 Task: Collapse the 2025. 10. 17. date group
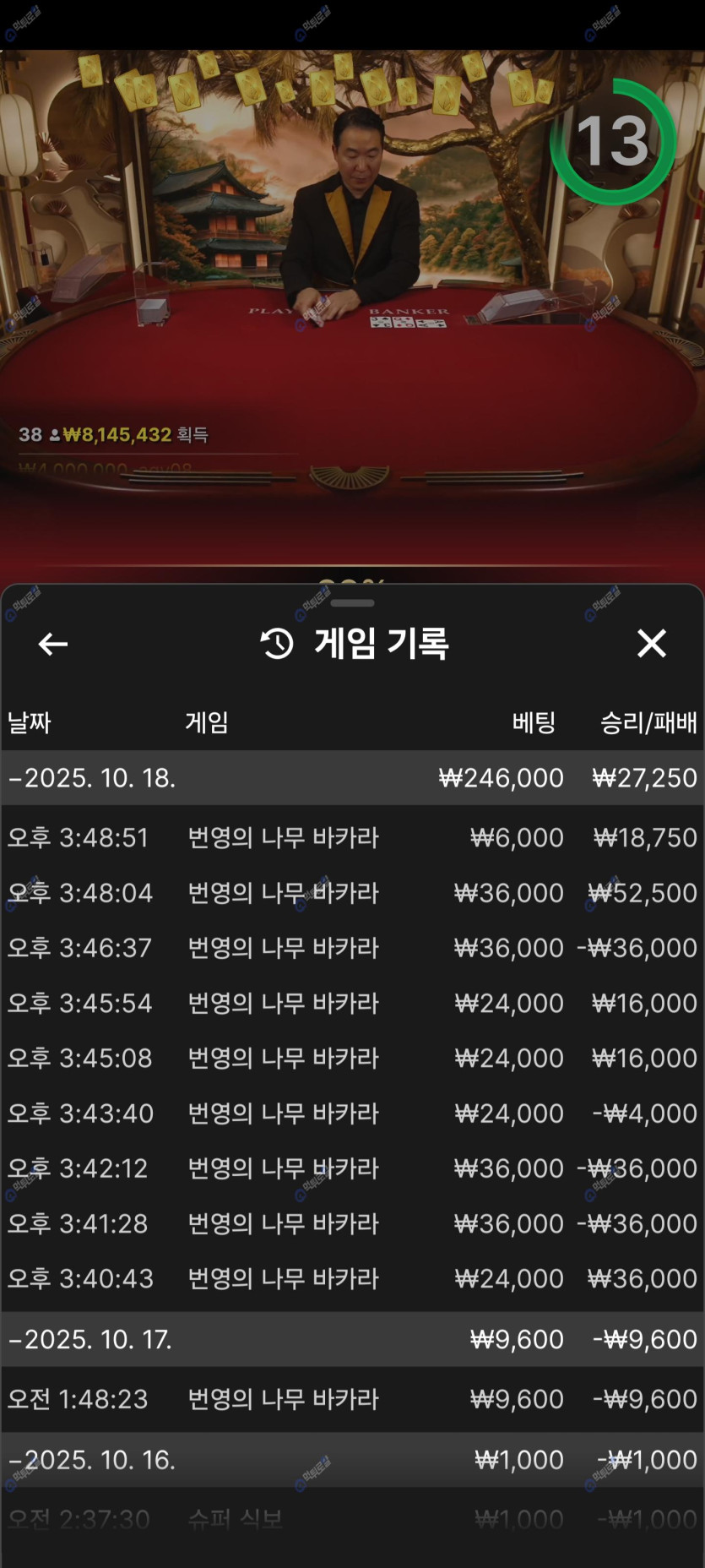[x=91, y=1339]
